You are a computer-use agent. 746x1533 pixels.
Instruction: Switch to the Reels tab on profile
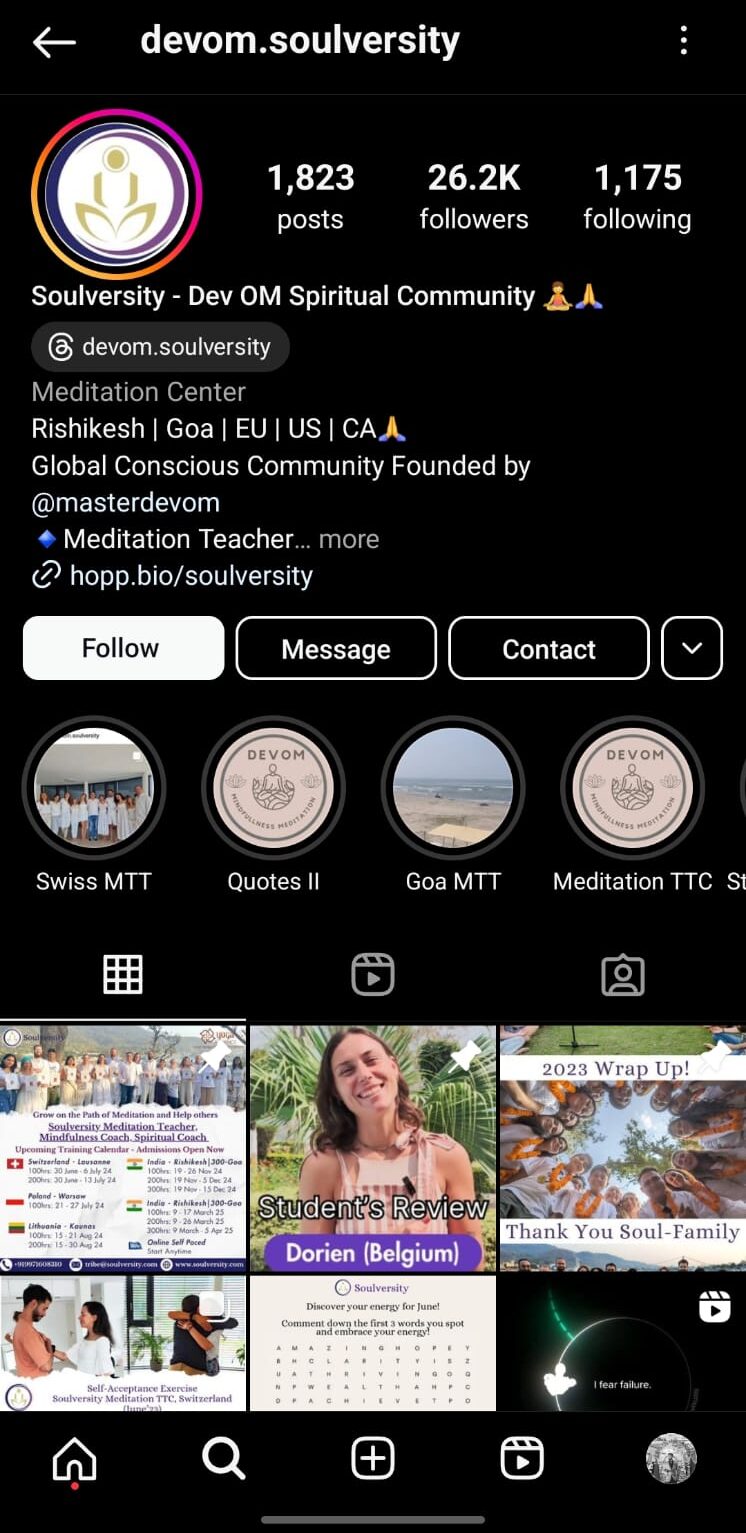tap(373, 974)
